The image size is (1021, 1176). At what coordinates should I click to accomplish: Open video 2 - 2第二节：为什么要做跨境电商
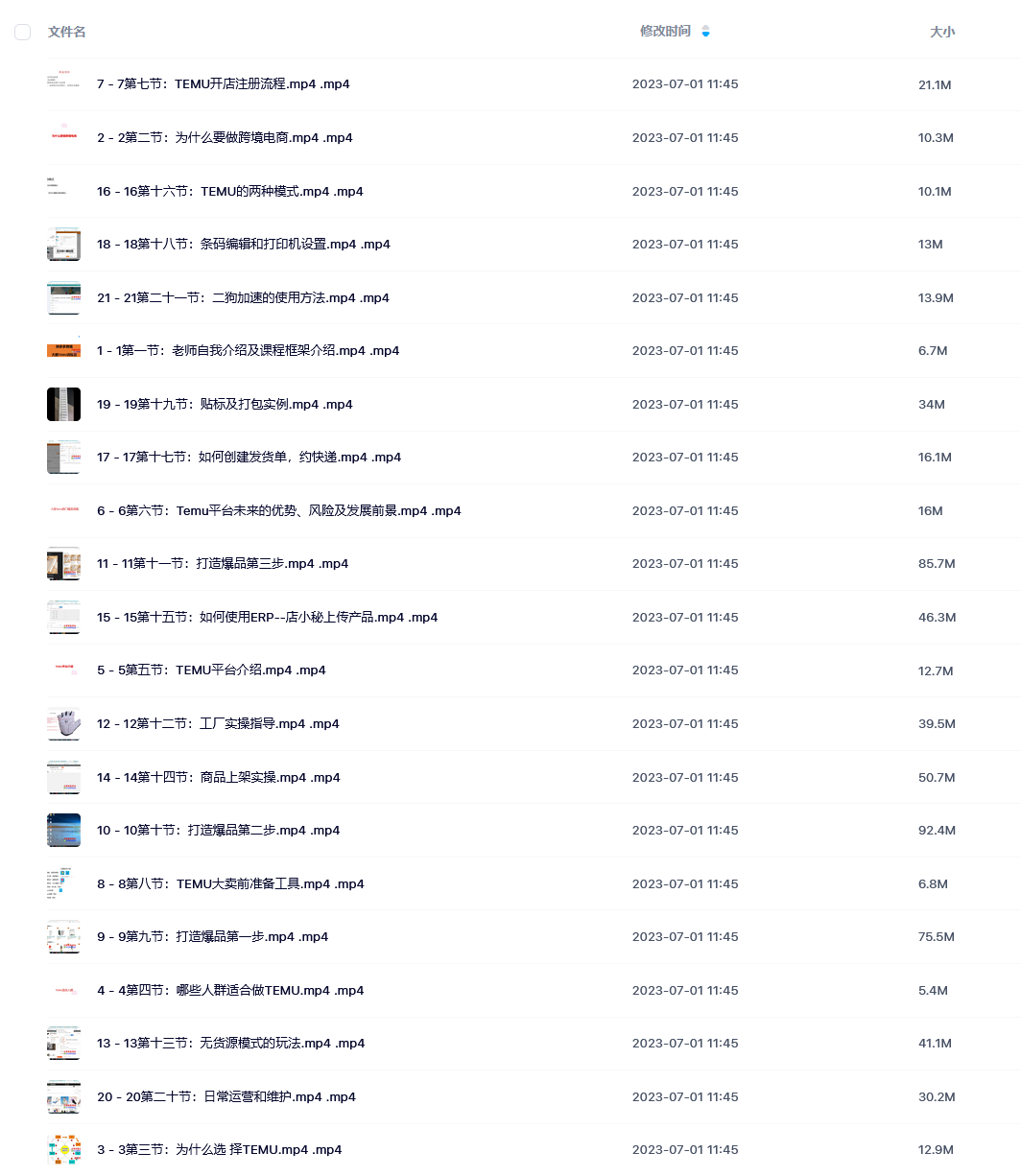225,138
